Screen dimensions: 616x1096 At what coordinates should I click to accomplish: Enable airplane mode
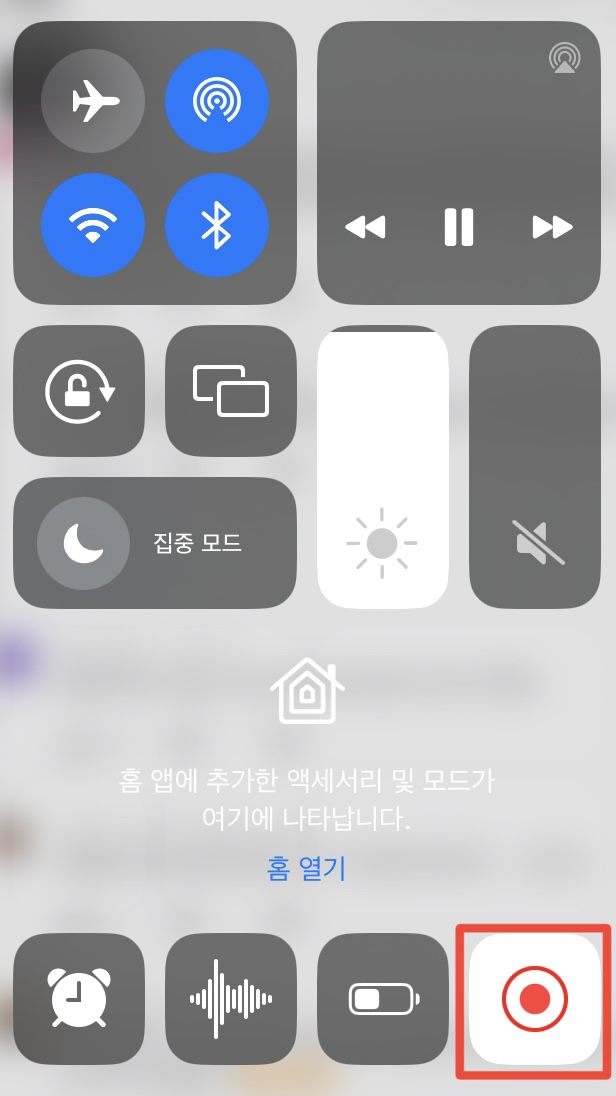click(93, 101)
